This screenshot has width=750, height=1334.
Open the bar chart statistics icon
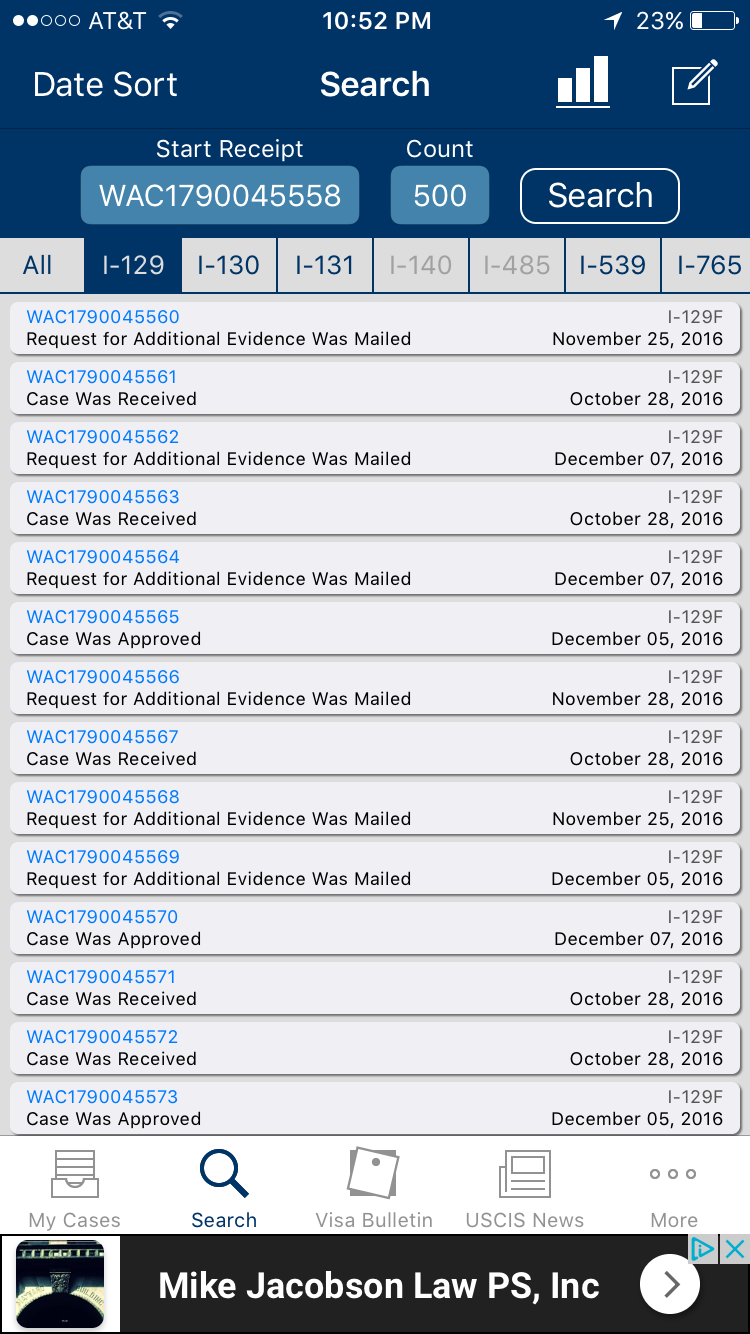pyautogui.click(x=583, y=81)
